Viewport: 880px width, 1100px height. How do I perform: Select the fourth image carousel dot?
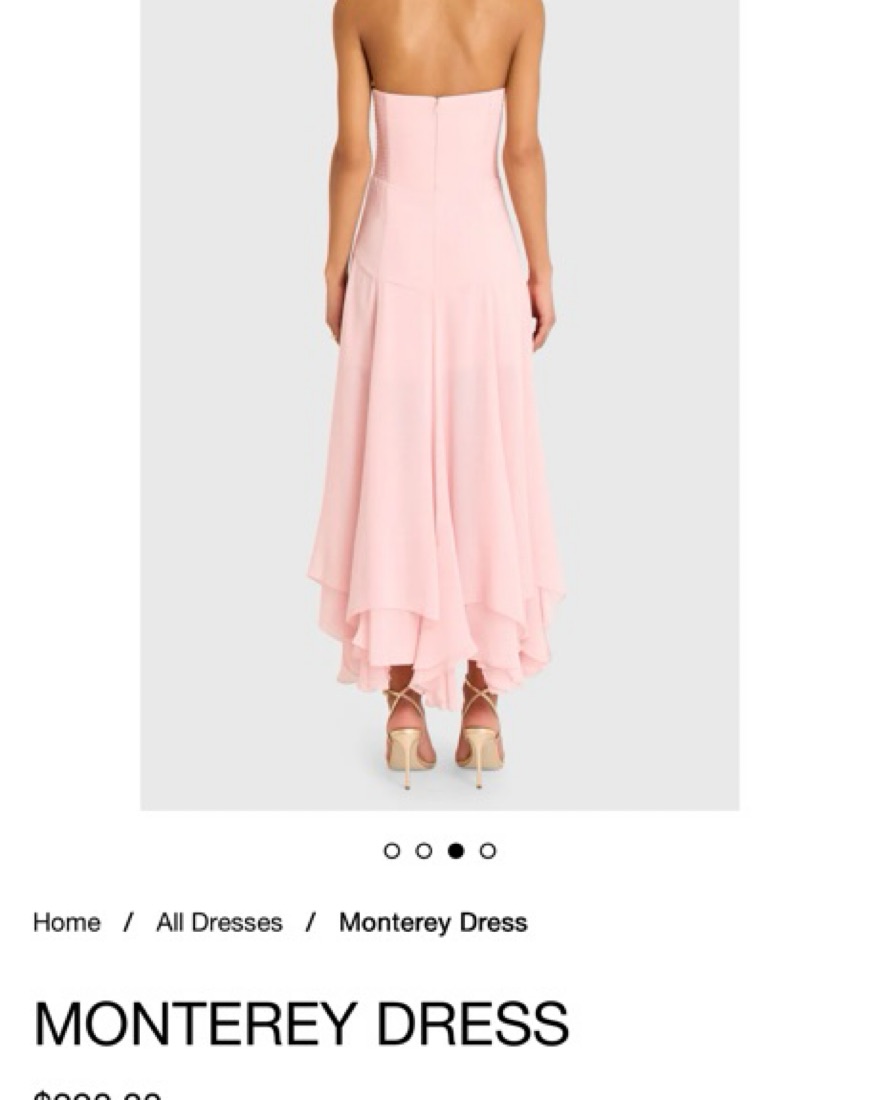488,851
